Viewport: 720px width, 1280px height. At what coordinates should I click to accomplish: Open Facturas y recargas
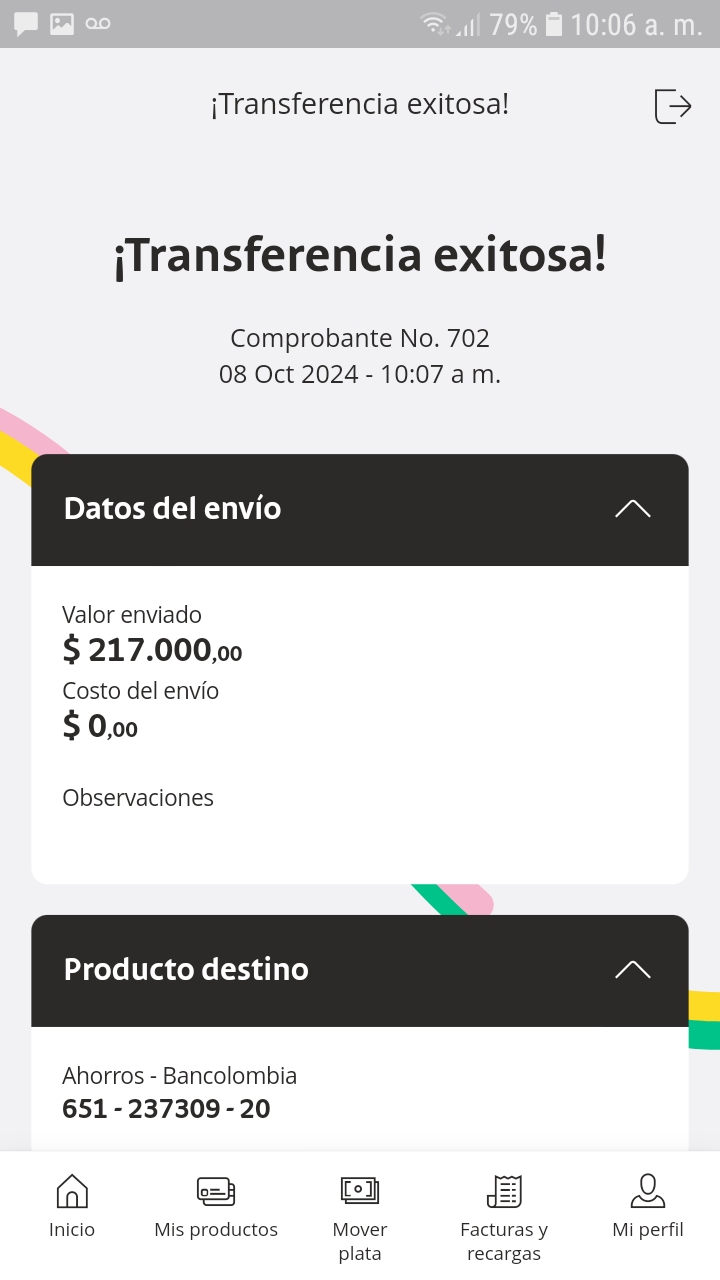(x=504, y=1212)
